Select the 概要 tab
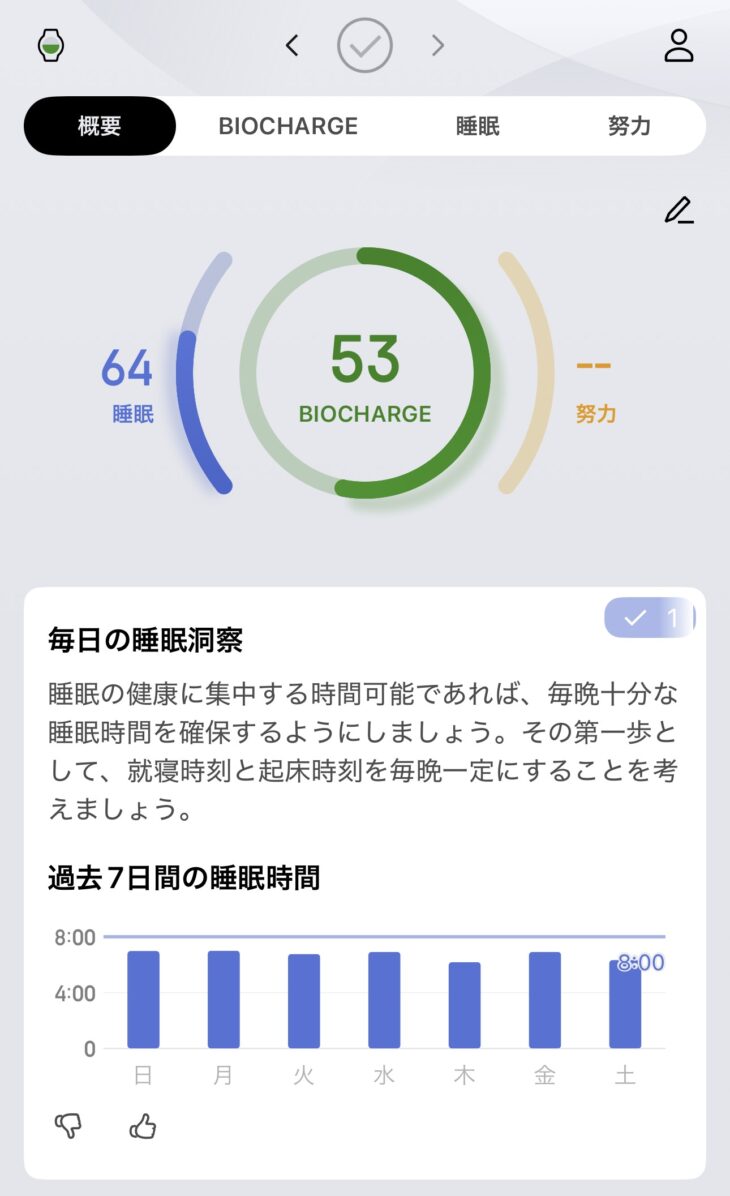 pyautogui.click(x=100, y=126)
